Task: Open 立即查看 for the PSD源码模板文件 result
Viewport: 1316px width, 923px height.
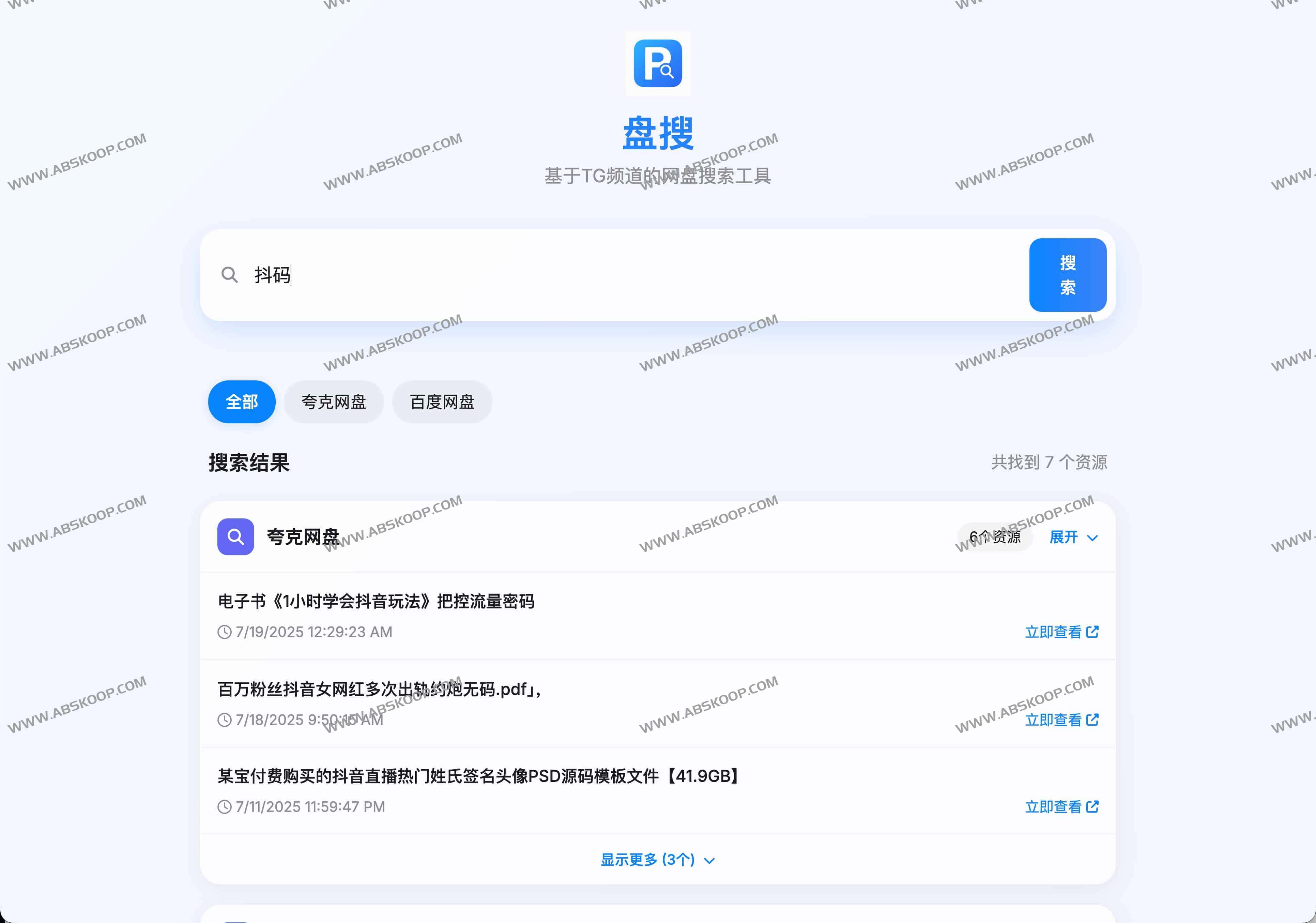Action: click(1061, 807)
